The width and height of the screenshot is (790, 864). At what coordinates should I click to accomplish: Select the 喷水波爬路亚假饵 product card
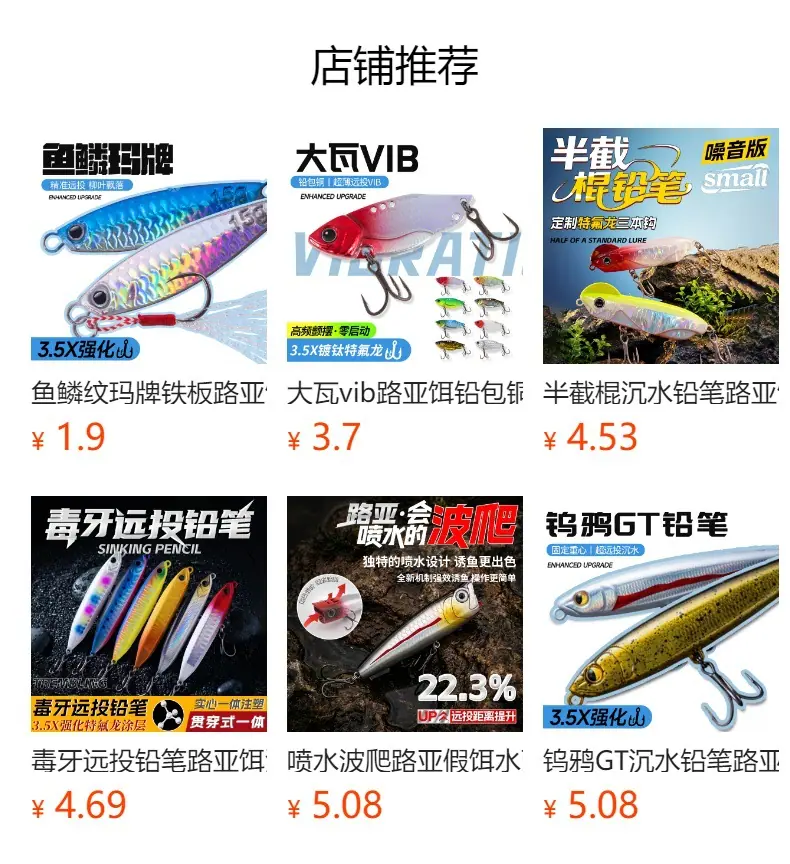tap(405, 660)
